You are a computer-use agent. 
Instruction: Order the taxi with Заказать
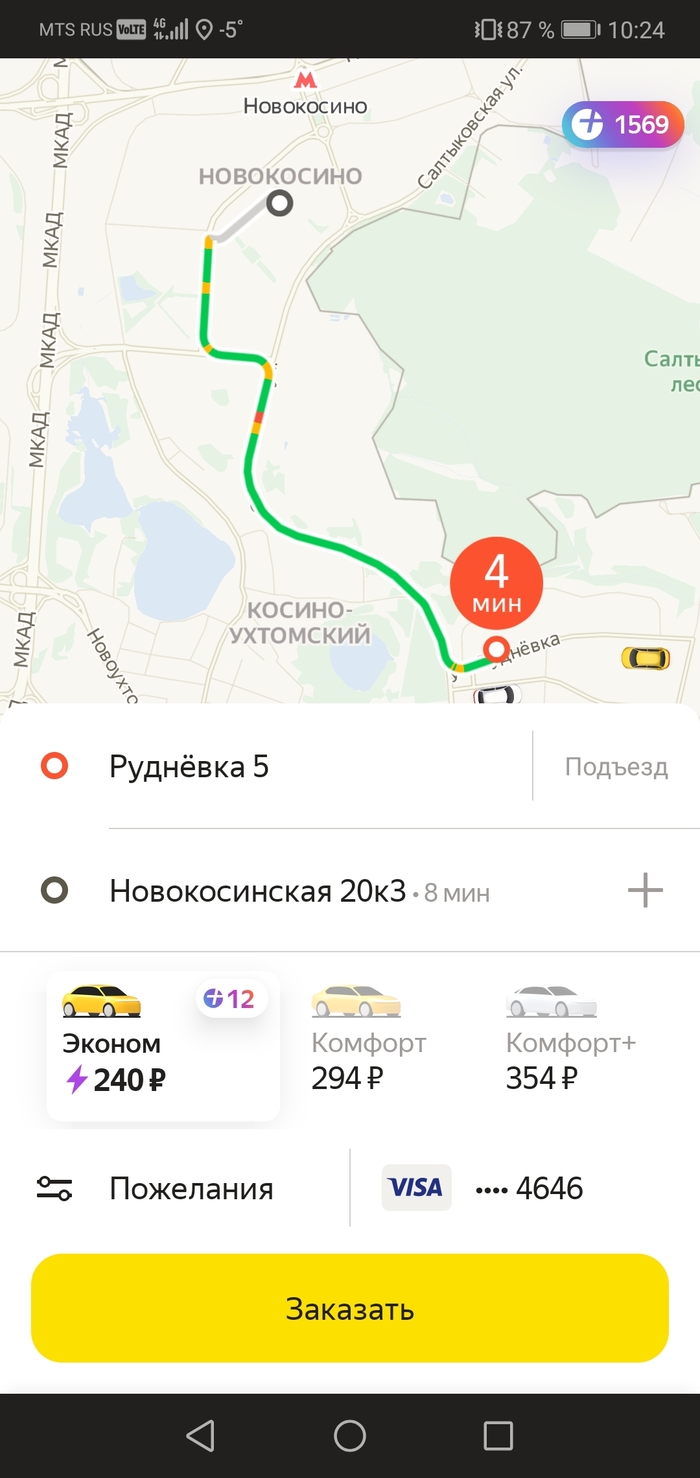(x=349, y=1309)
